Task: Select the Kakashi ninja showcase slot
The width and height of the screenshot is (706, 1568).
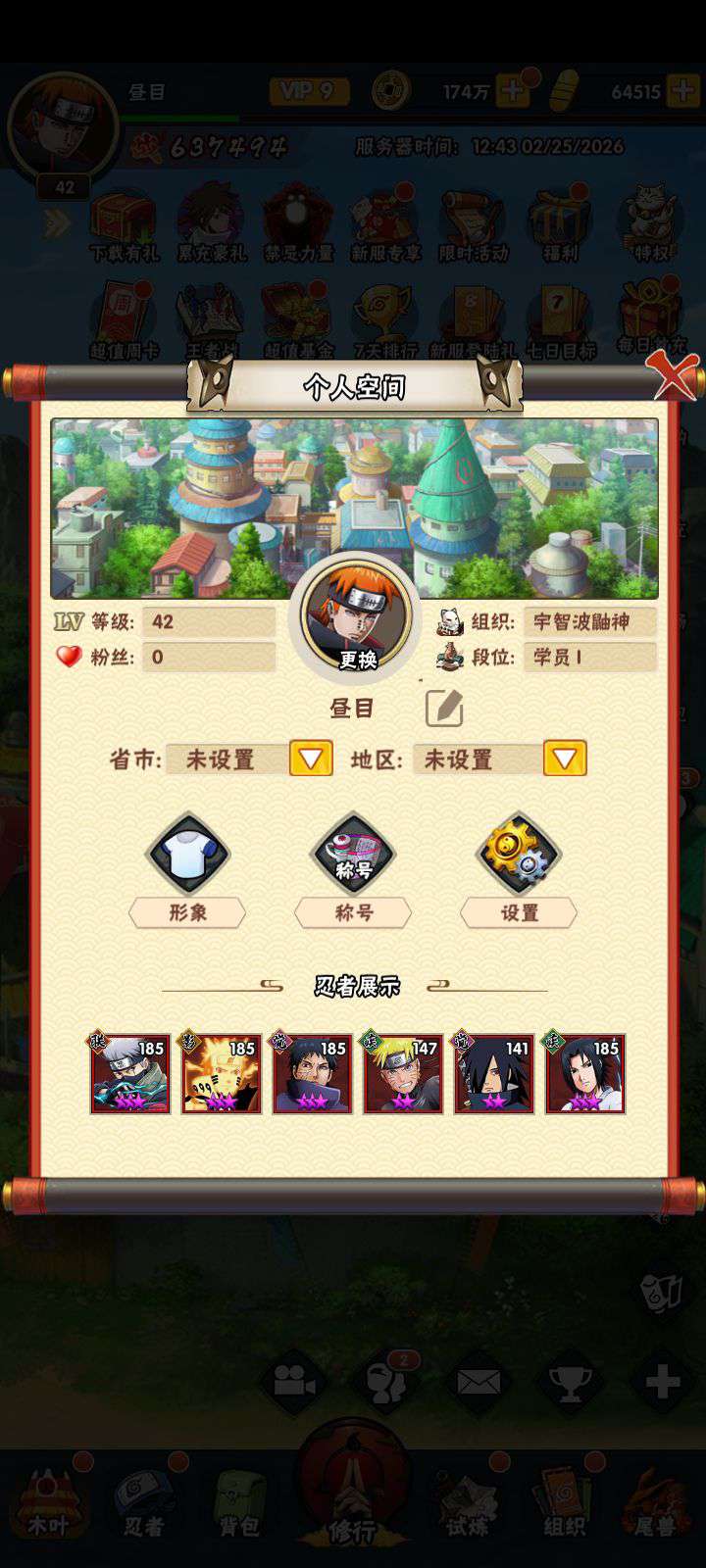Action: pos(130,1074)
